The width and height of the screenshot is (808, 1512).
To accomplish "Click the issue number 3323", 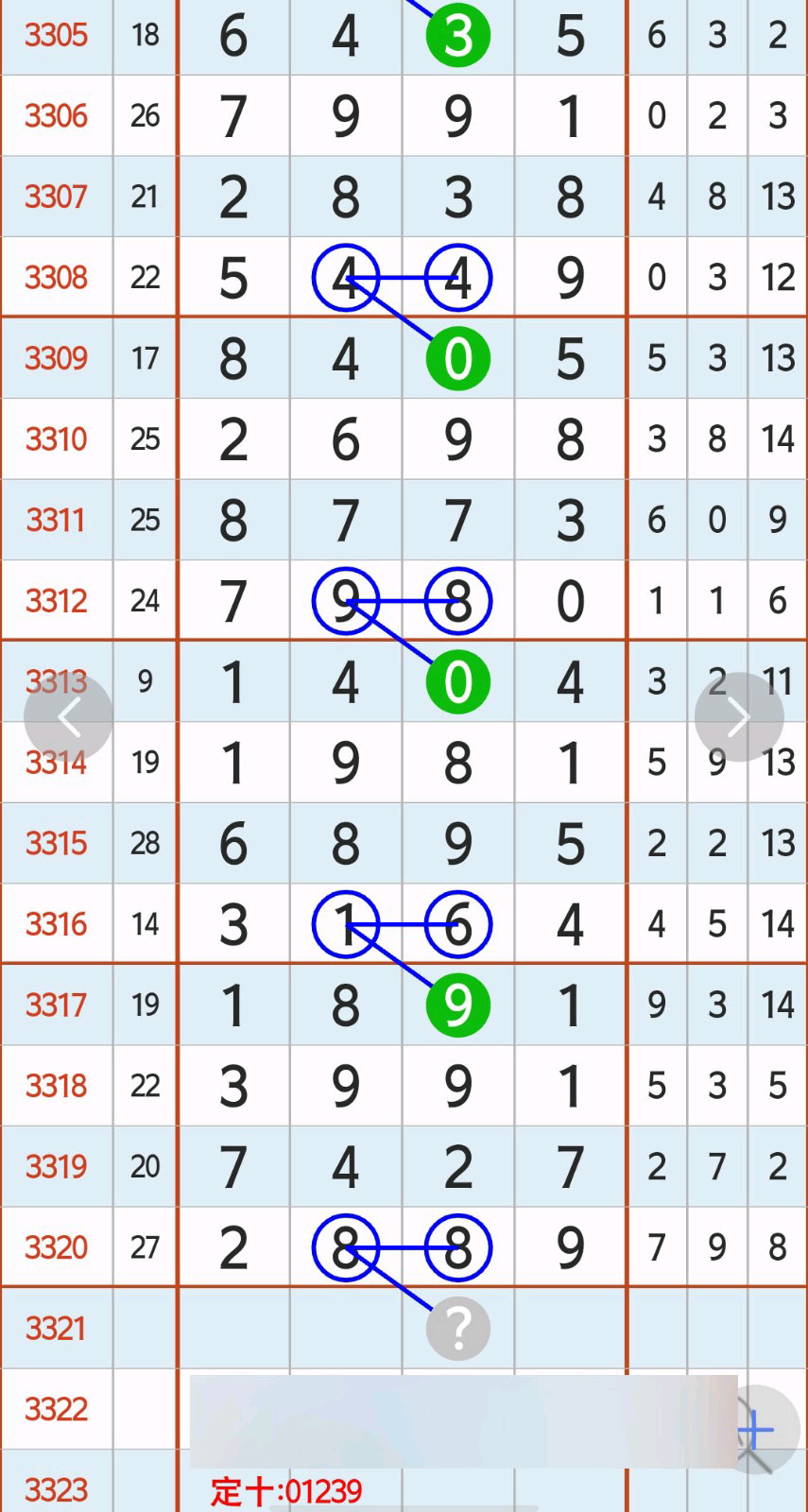I will [x=57, y=1489].
